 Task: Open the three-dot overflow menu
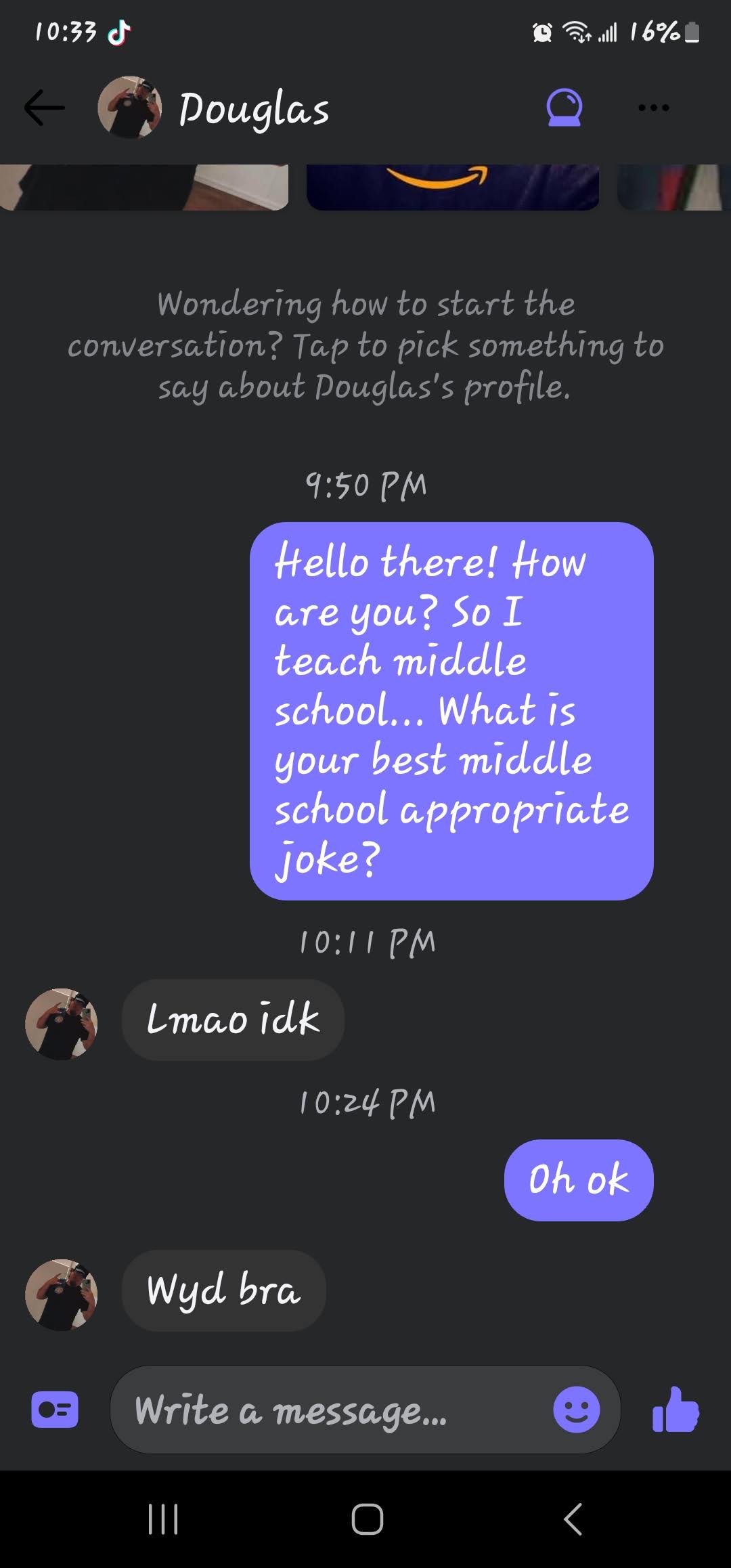click(x=653, y=108)
